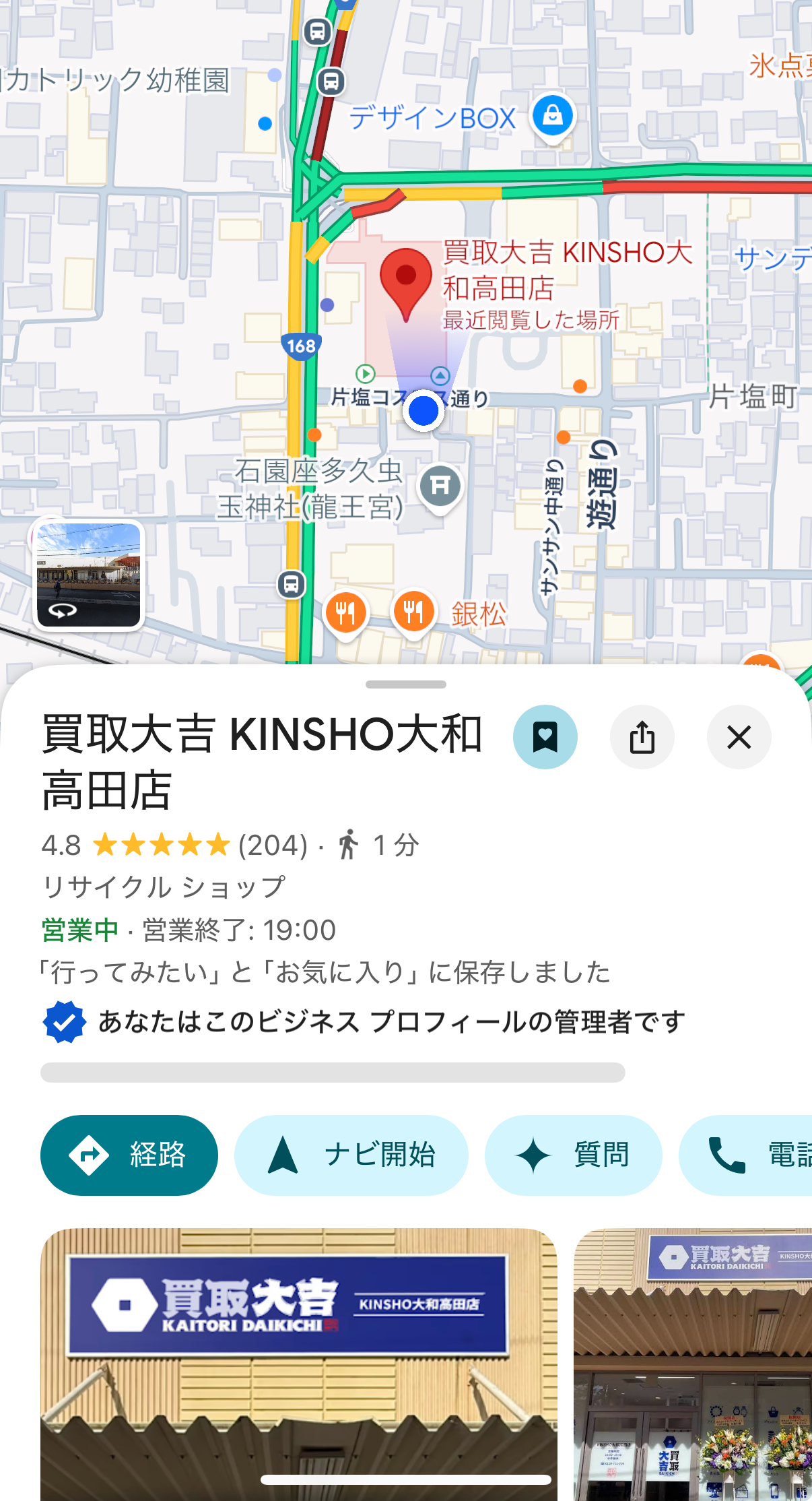The height and width of the screenshot is (1501, 812).
Task: Open the storefront photo with flowers
Action: tap(693, 1361)
